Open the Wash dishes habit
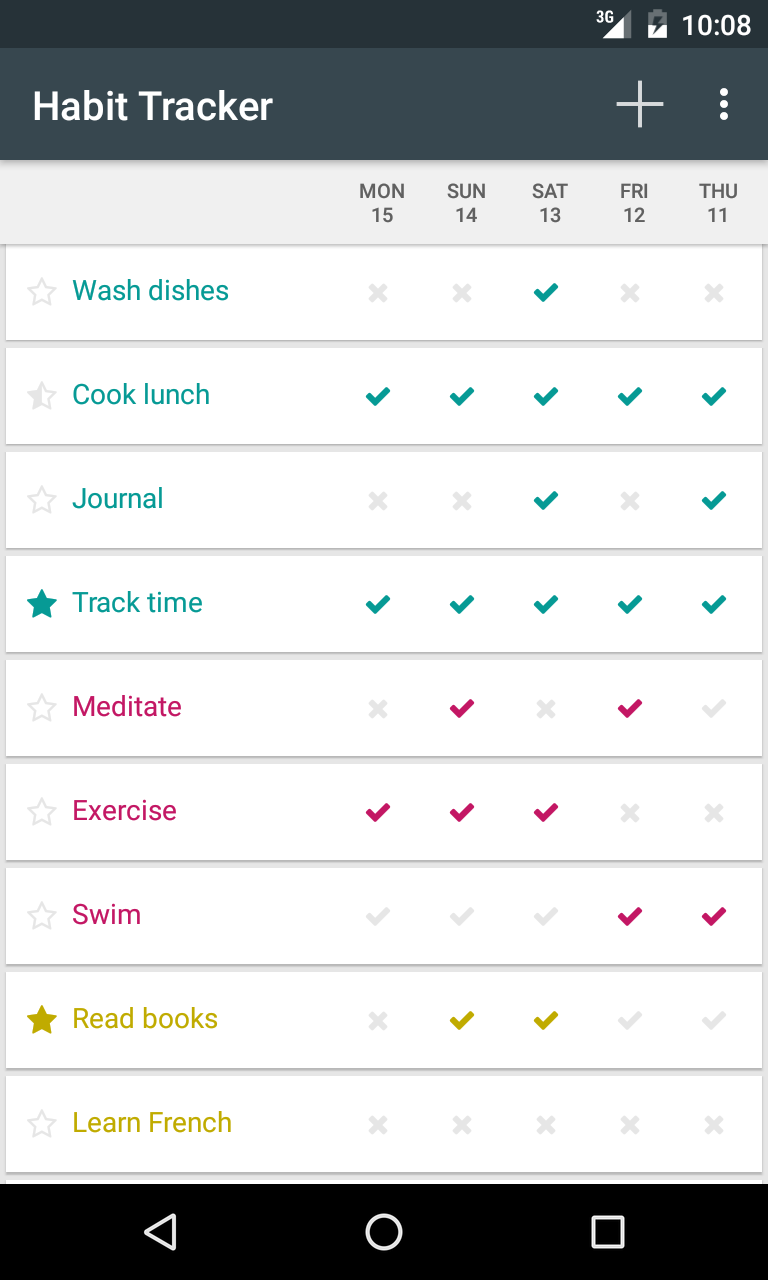Viewport: 768px width, 1280px height. click(x=150, y=291)
